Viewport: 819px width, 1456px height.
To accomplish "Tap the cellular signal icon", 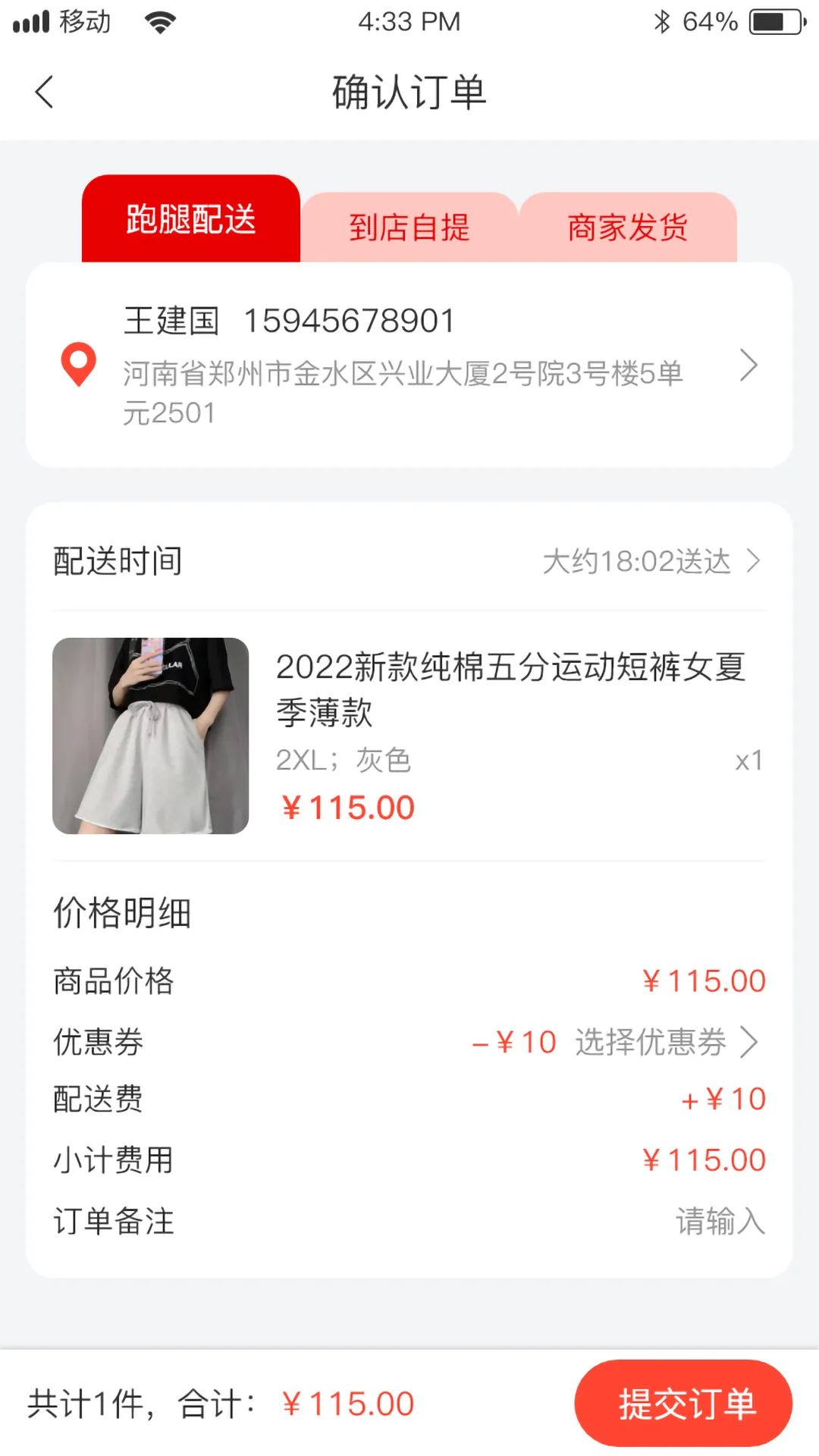I will (x=30, y=21).
